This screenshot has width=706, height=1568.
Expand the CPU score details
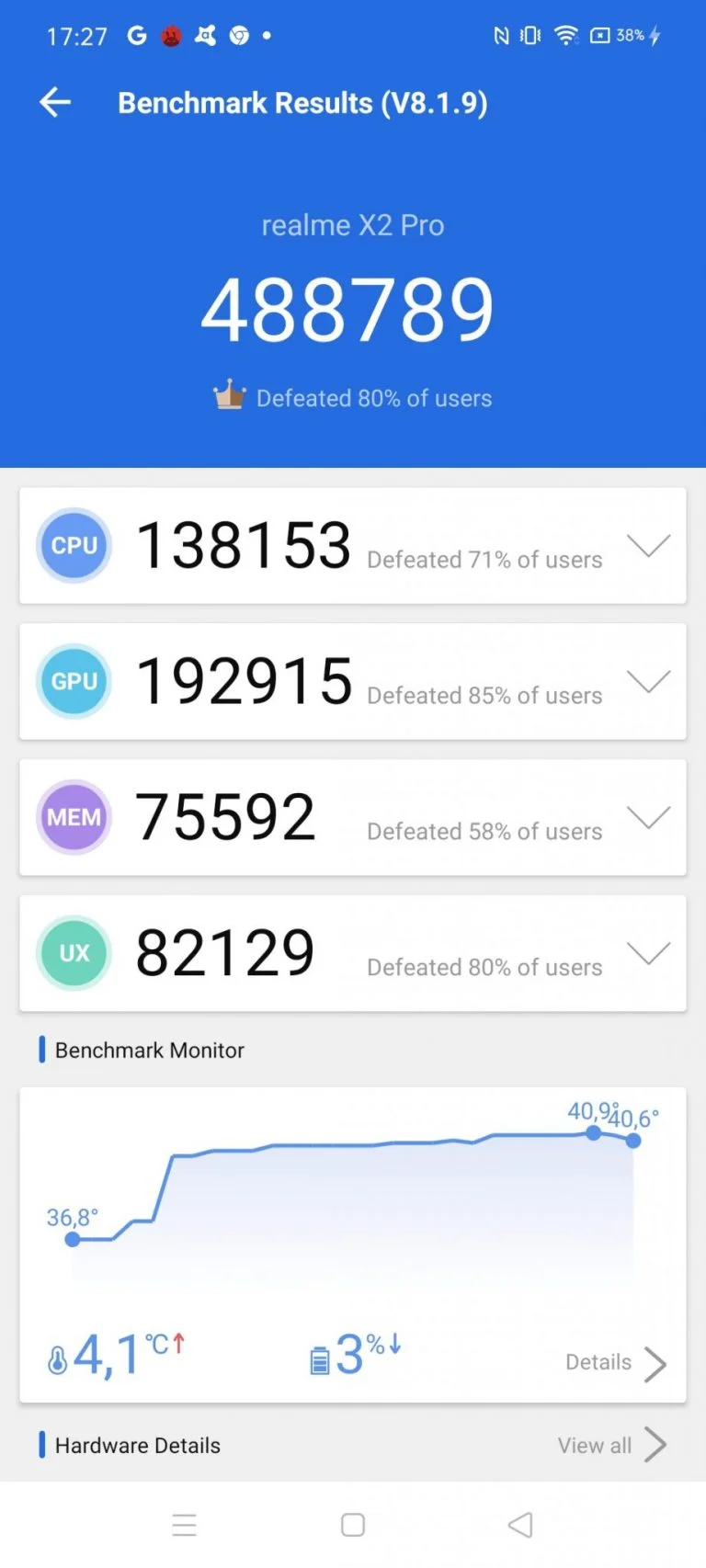pos(649,545)
